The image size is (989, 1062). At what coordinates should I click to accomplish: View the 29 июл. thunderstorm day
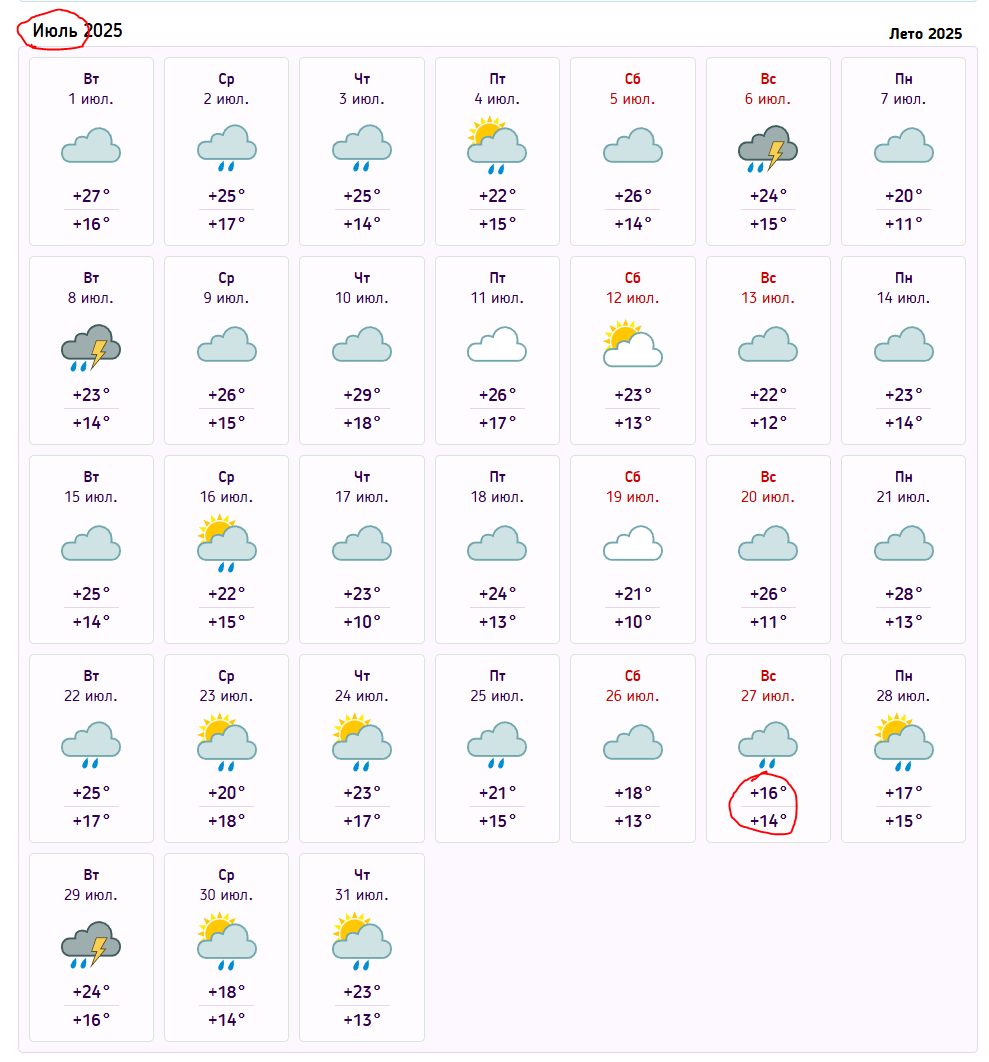[x=91, y=947]
